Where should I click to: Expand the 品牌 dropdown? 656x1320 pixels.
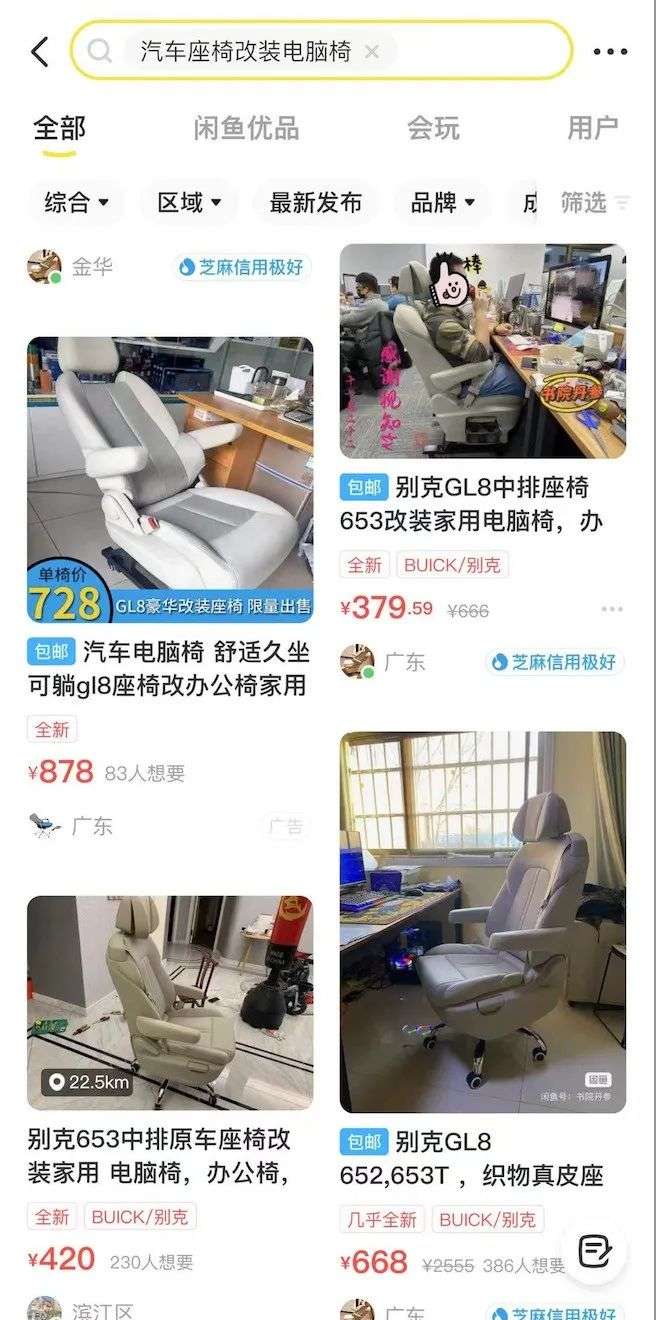tap(443, 203)
